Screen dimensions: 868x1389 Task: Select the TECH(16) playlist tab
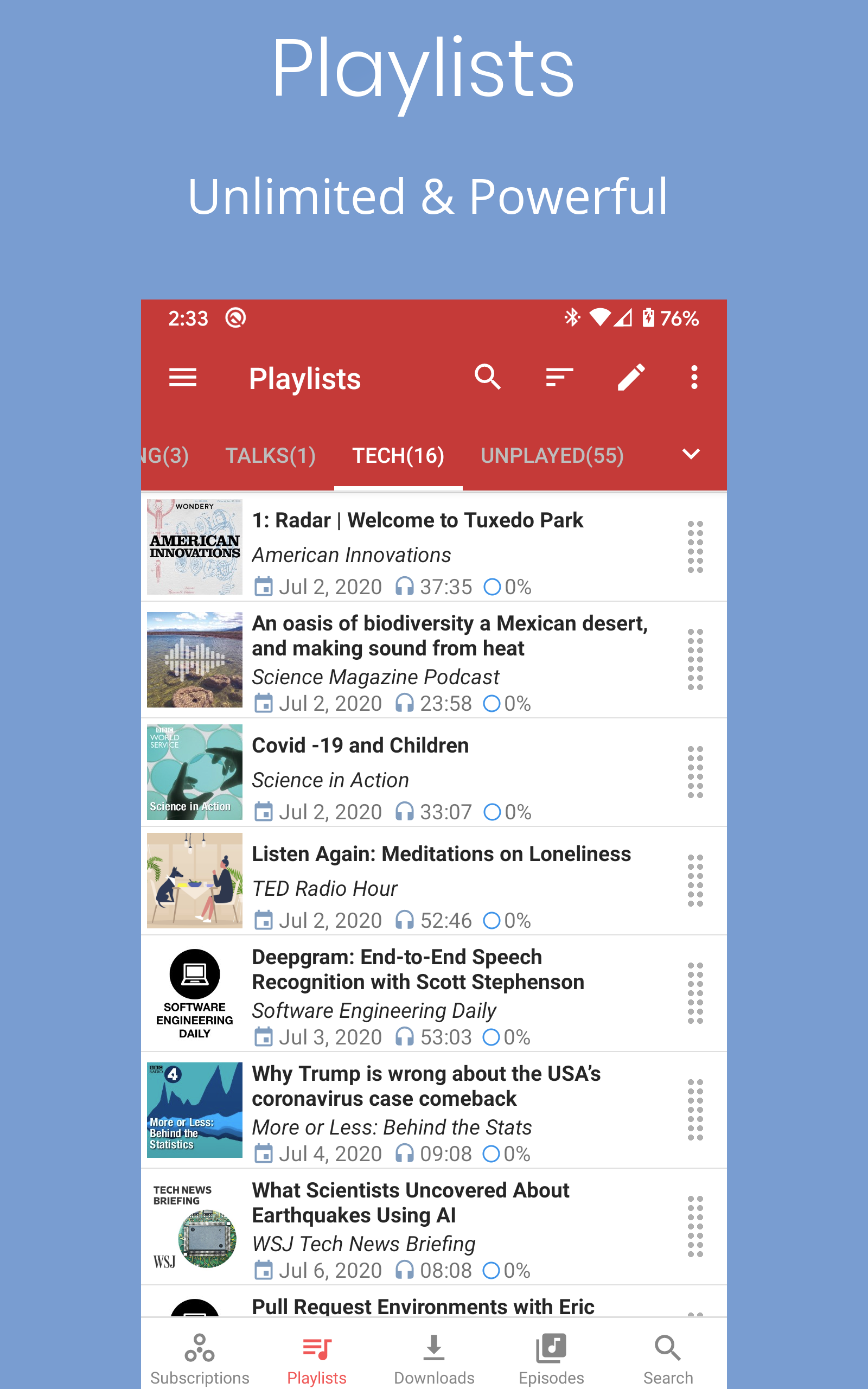[x=398, y=455]
